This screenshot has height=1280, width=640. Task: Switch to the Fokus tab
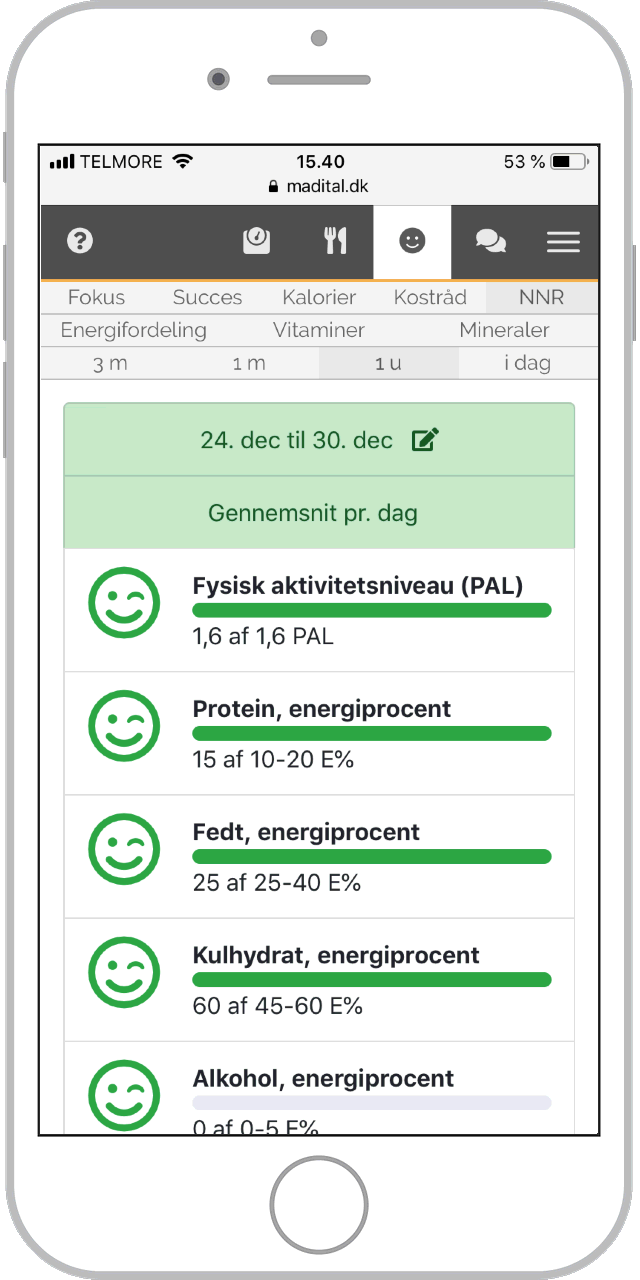coord(97,297)
